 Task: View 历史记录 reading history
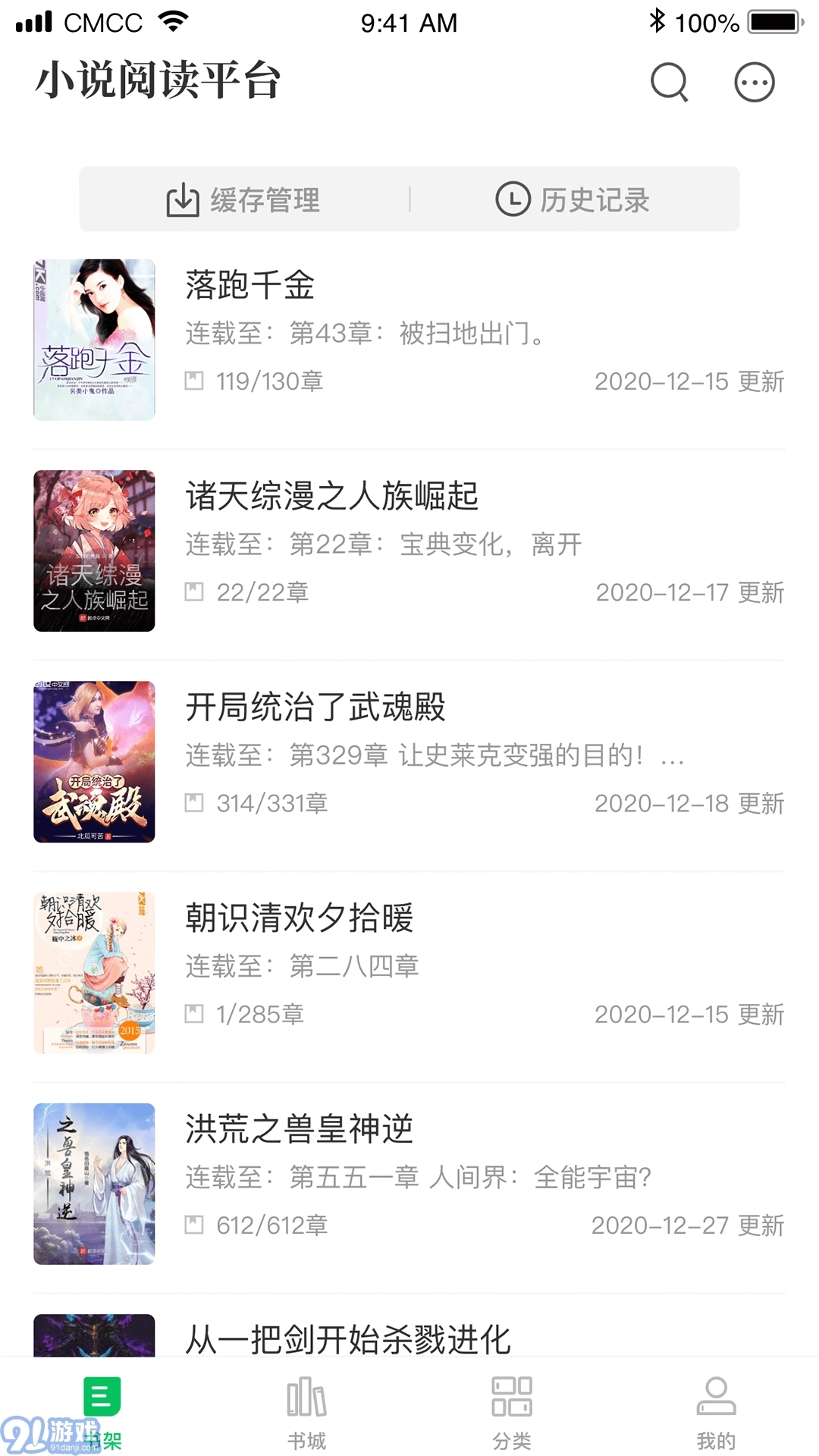pyautogui.click(x=573, y=200)
